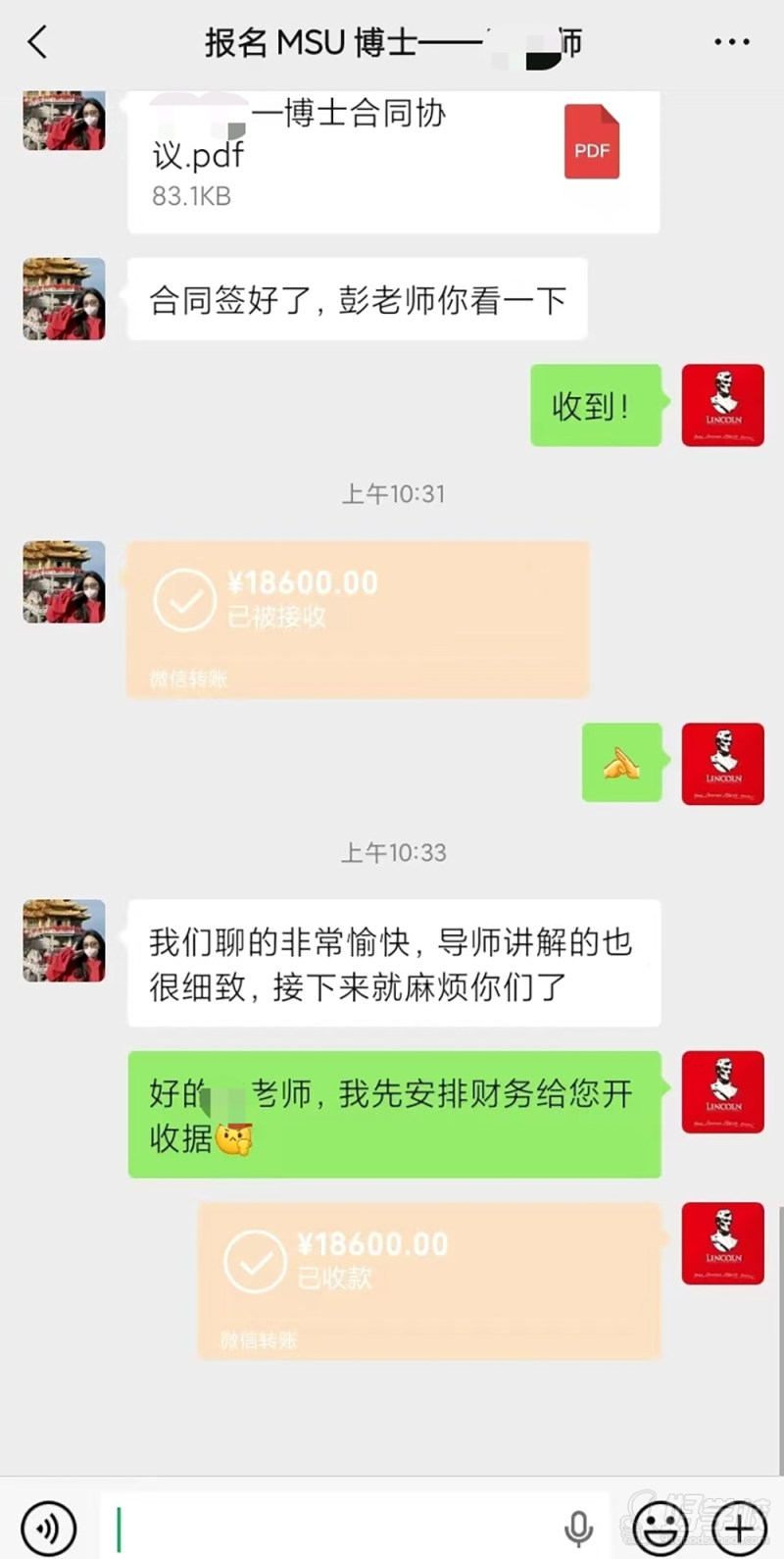The height and width of the screenshot is (1559, 784).
Task: Tap the voice input toggle icon
Action: (x=50, y=1527)
